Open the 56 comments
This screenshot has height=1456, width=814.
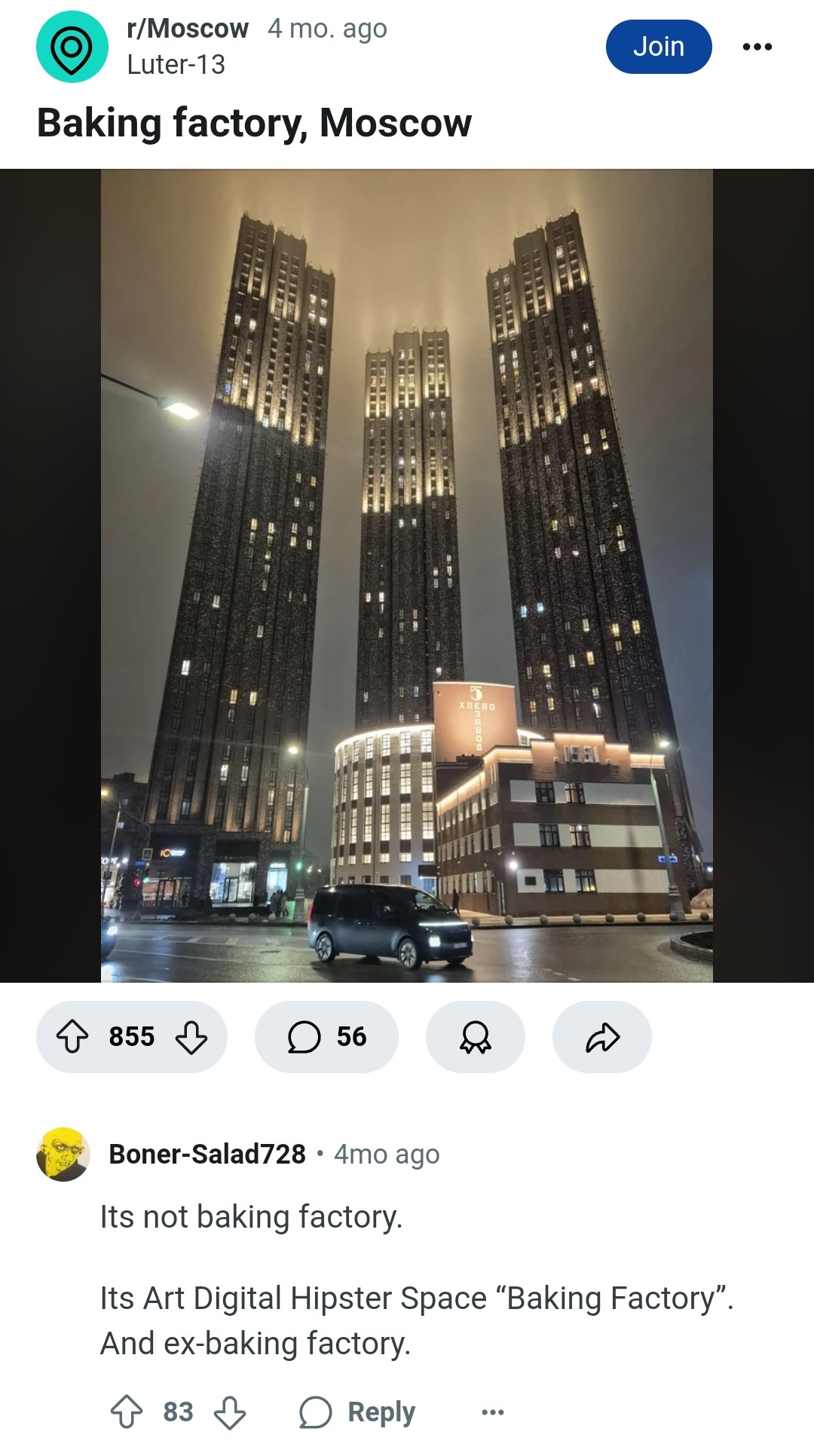[326, 1036]
